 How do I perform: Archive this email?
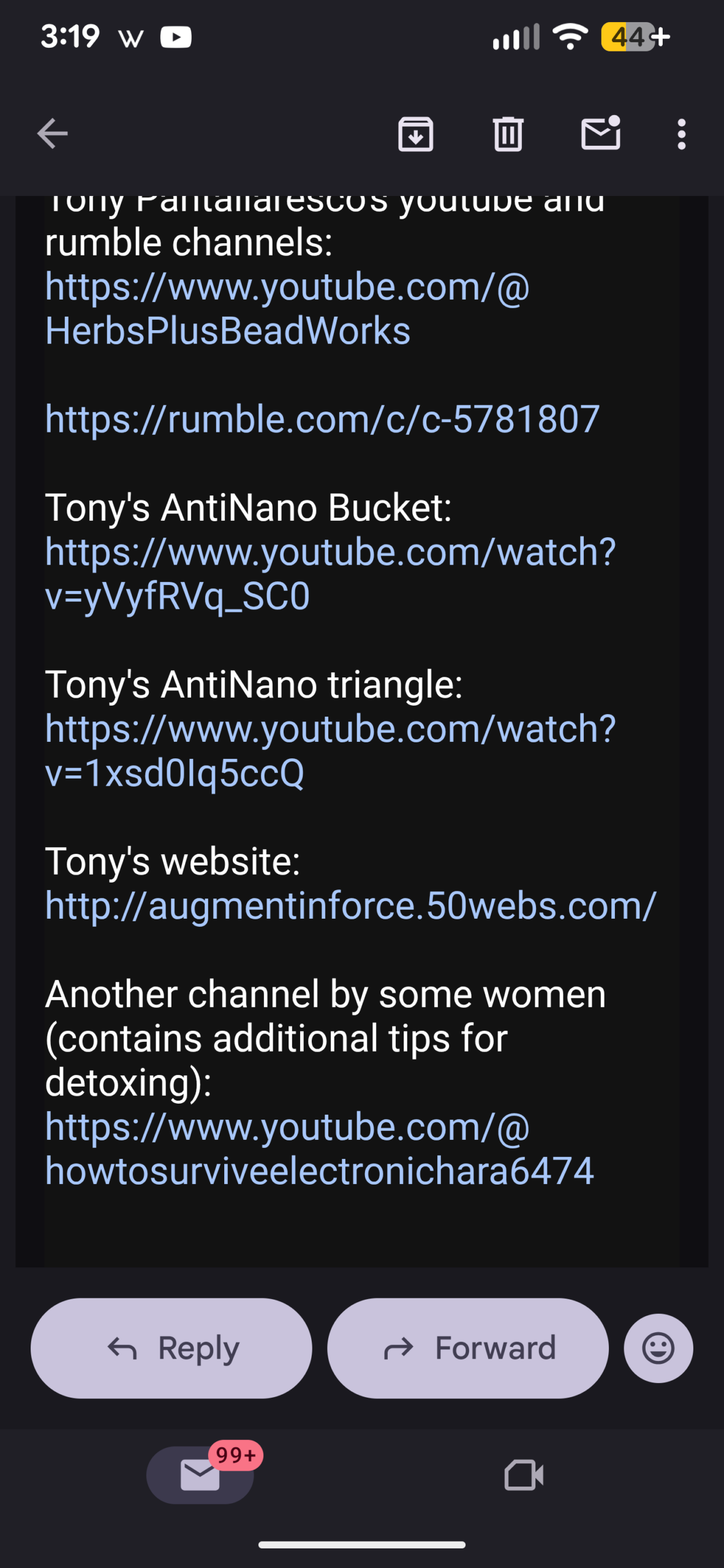[415, 134]
